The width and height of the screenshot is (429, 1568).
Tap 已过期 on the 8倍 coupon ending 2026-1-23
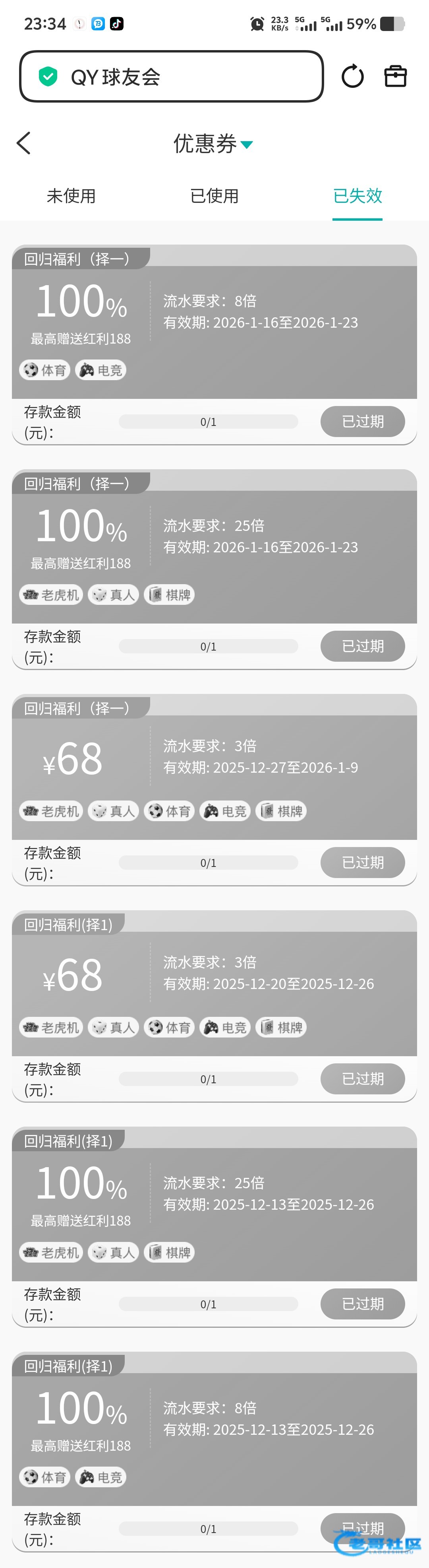pos(363,421)
